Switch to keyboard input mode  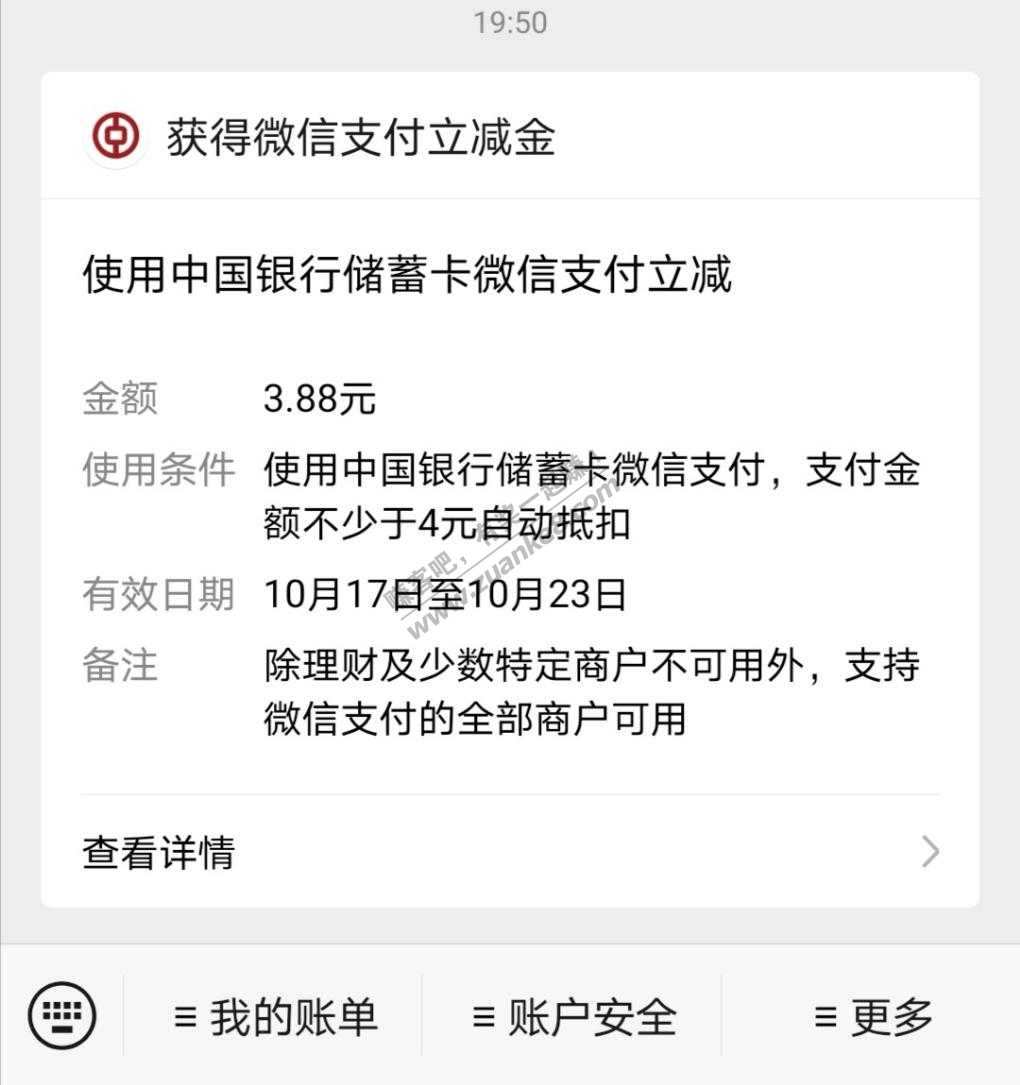click(x=62, y=1016)
